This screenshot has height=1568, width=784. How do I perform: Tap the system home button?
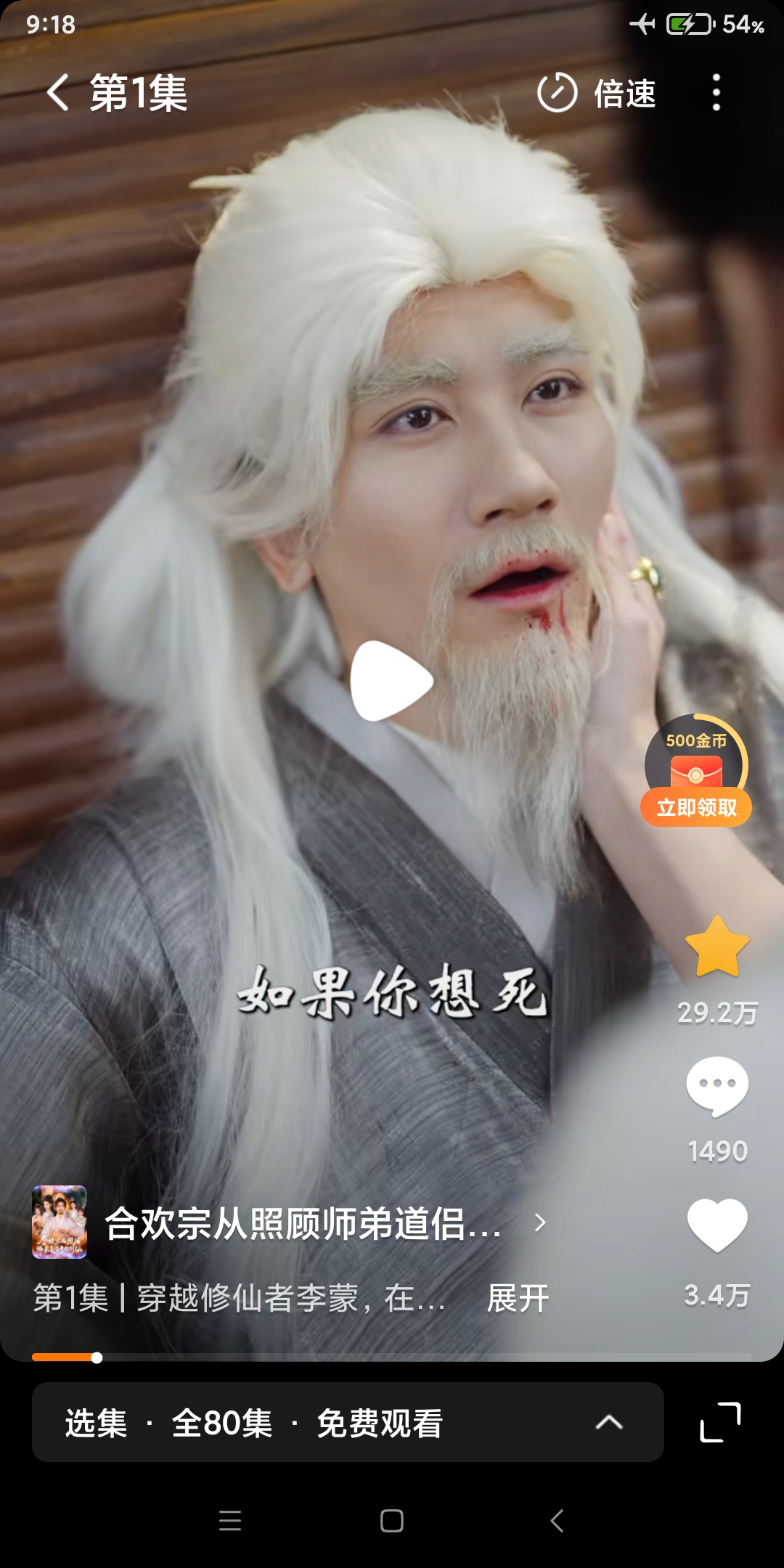tap(392, 1520)
